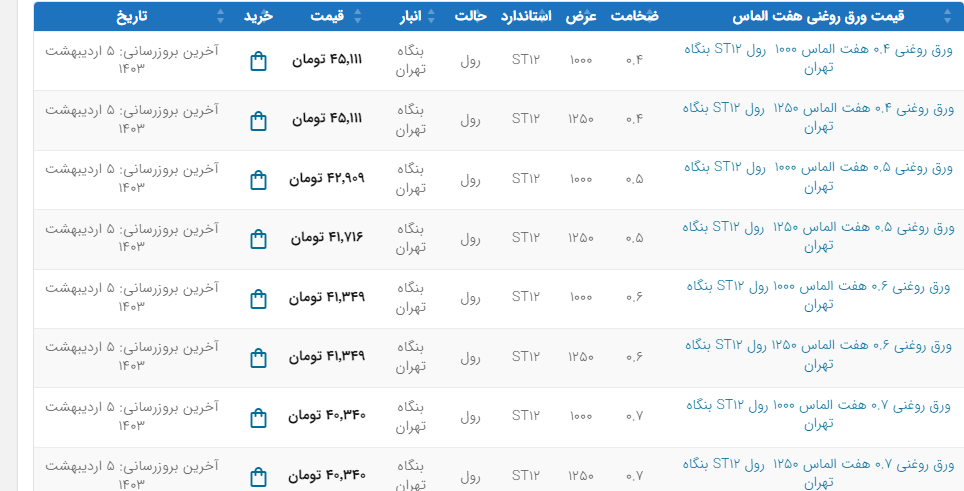964x491 pixels.
Task: Sort table by تاریخ (date) column
Action: point(134,16)
